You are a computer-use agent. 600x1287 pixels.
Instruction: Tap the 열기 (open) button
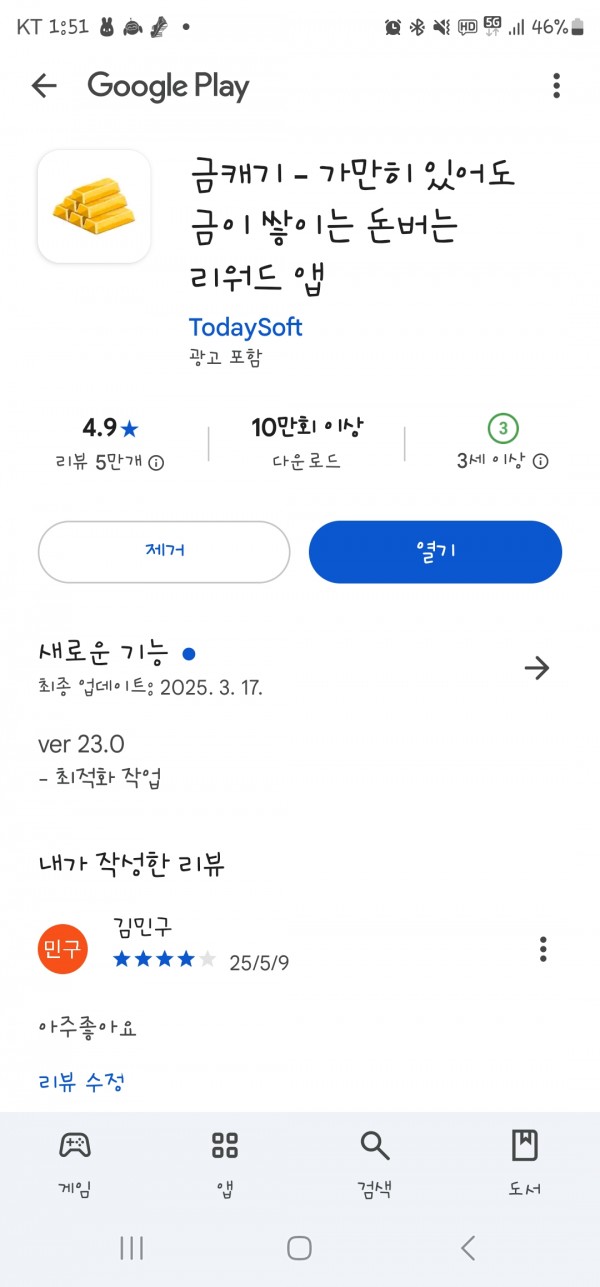point(435,551)
